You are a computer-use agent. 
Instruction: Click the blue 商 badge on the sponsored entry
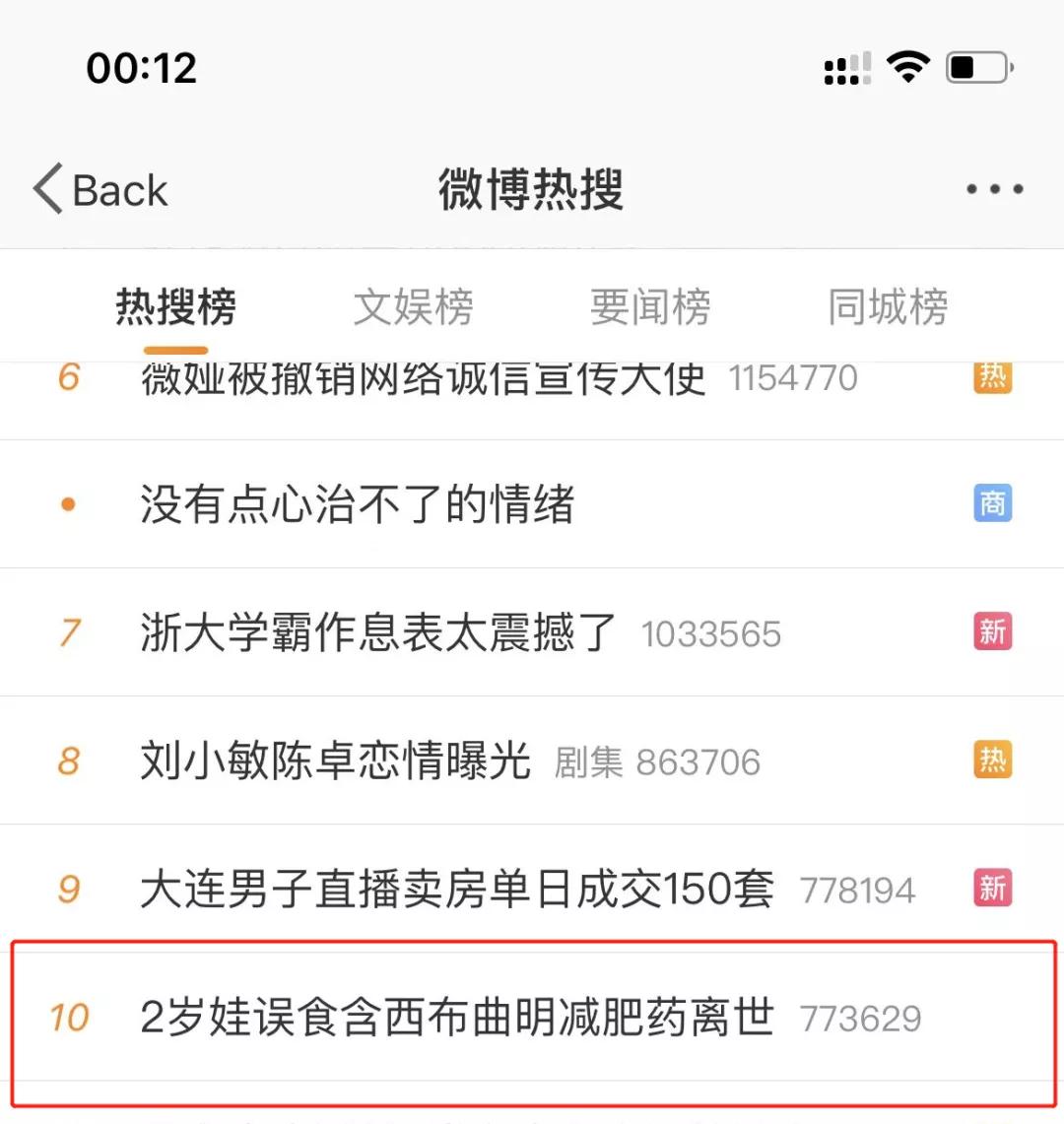993,503
